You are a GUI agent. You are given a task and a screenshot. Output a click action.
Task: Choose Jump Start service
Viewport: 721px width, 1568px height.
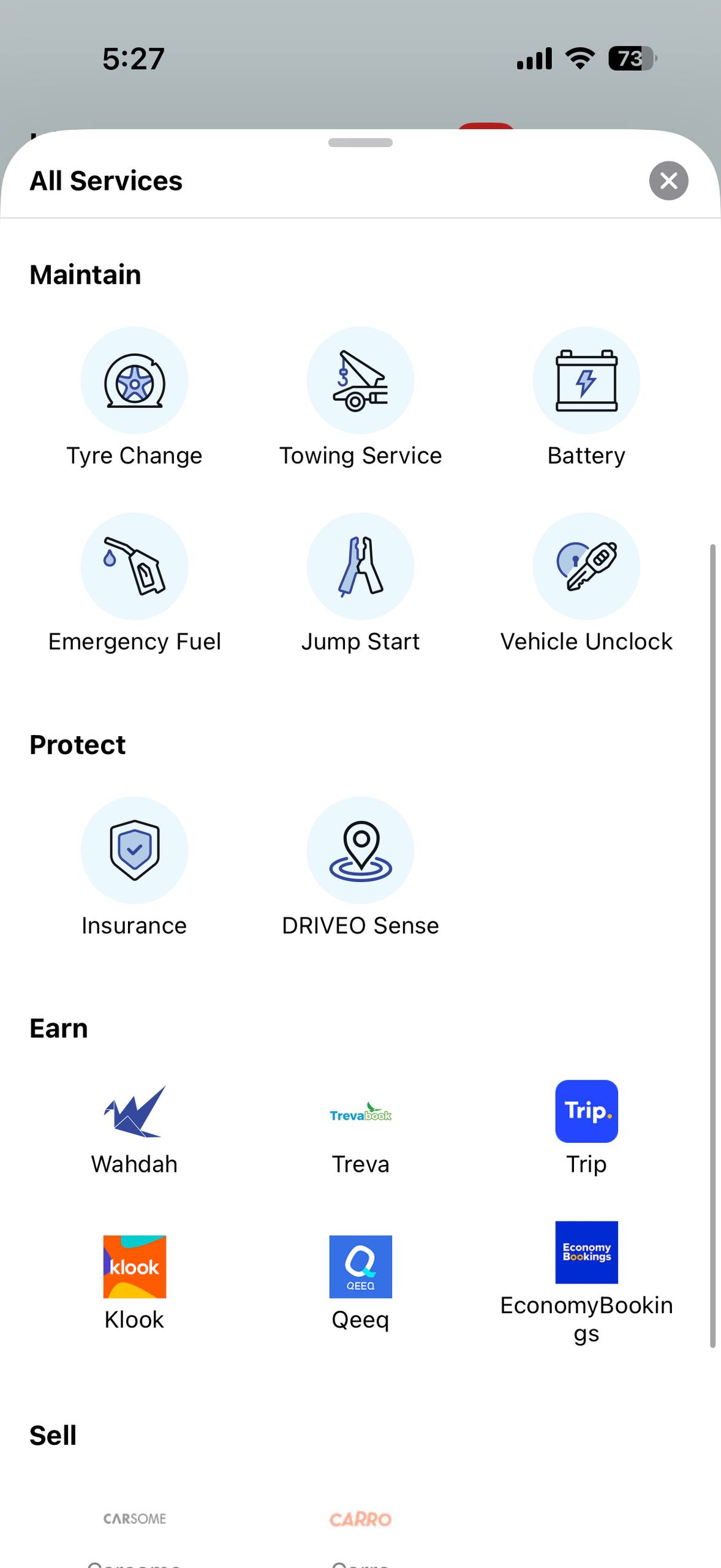[x=360, y=567]
